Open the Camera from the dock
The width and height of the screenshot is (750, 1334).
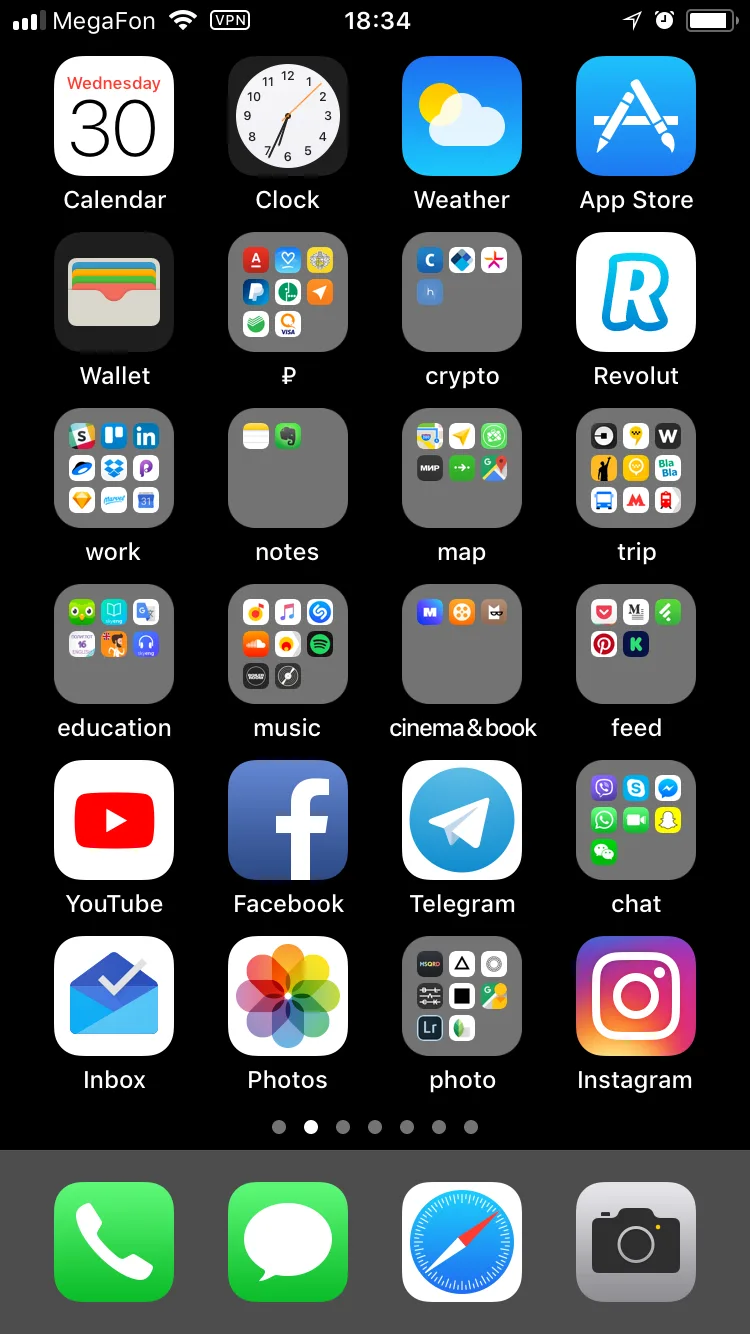[x=636, y=1242]
